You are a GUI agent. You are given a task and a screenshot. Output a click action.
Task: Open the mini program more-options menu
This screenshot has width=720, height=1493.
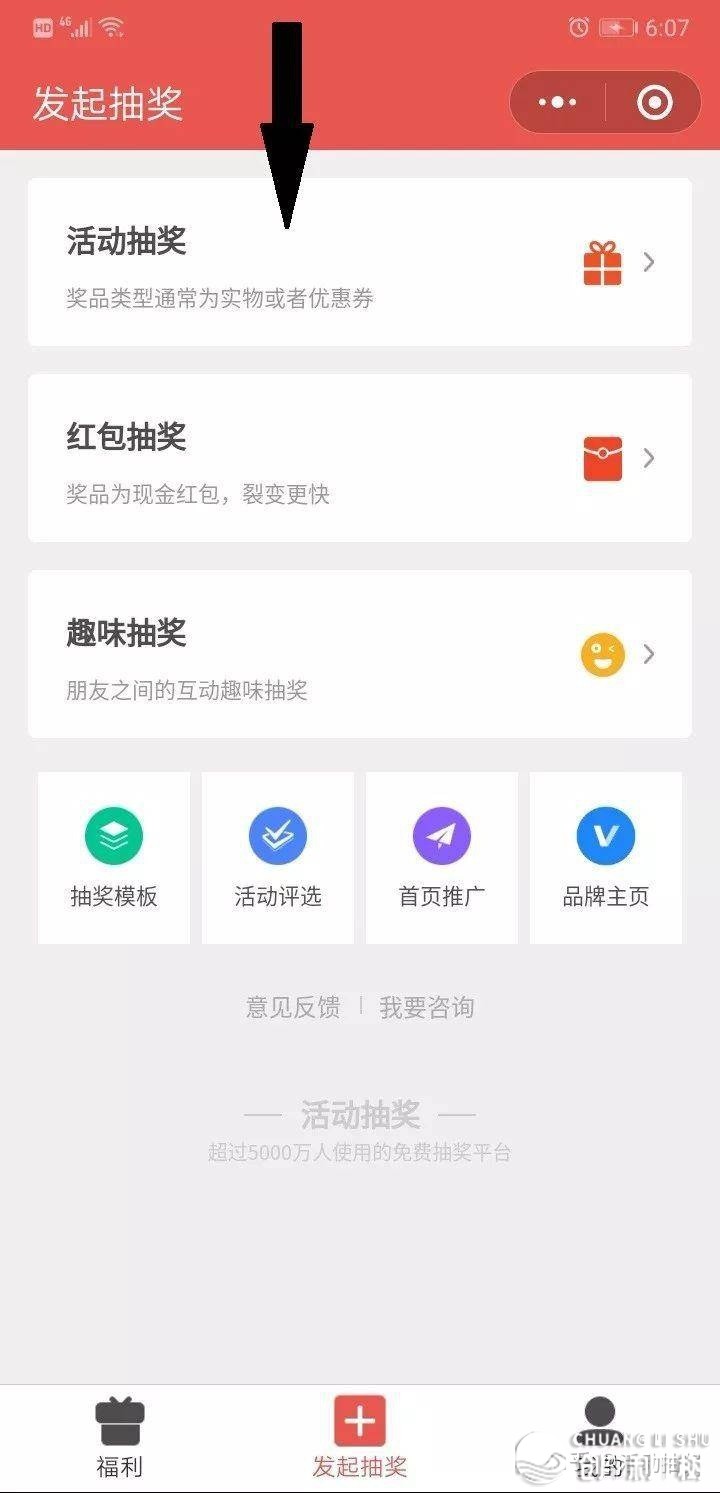click(558, 102)
